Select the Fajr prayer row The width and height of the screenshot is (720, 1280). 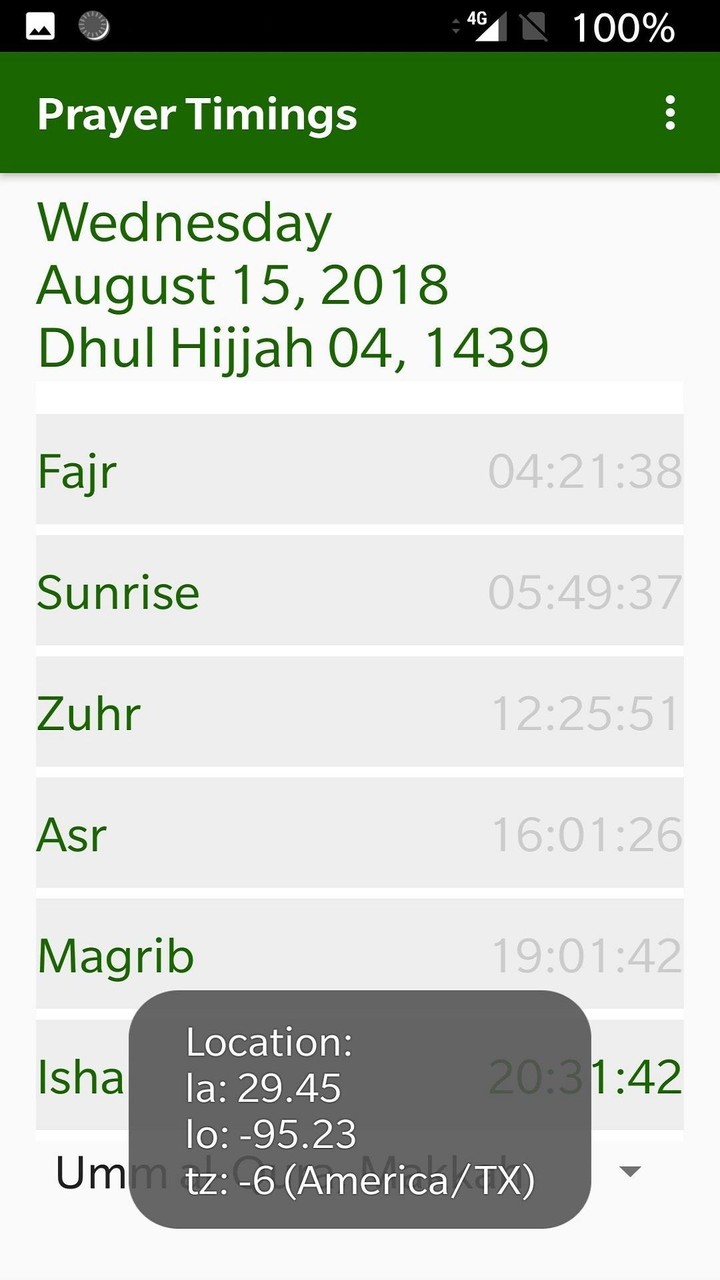point(360,470)
